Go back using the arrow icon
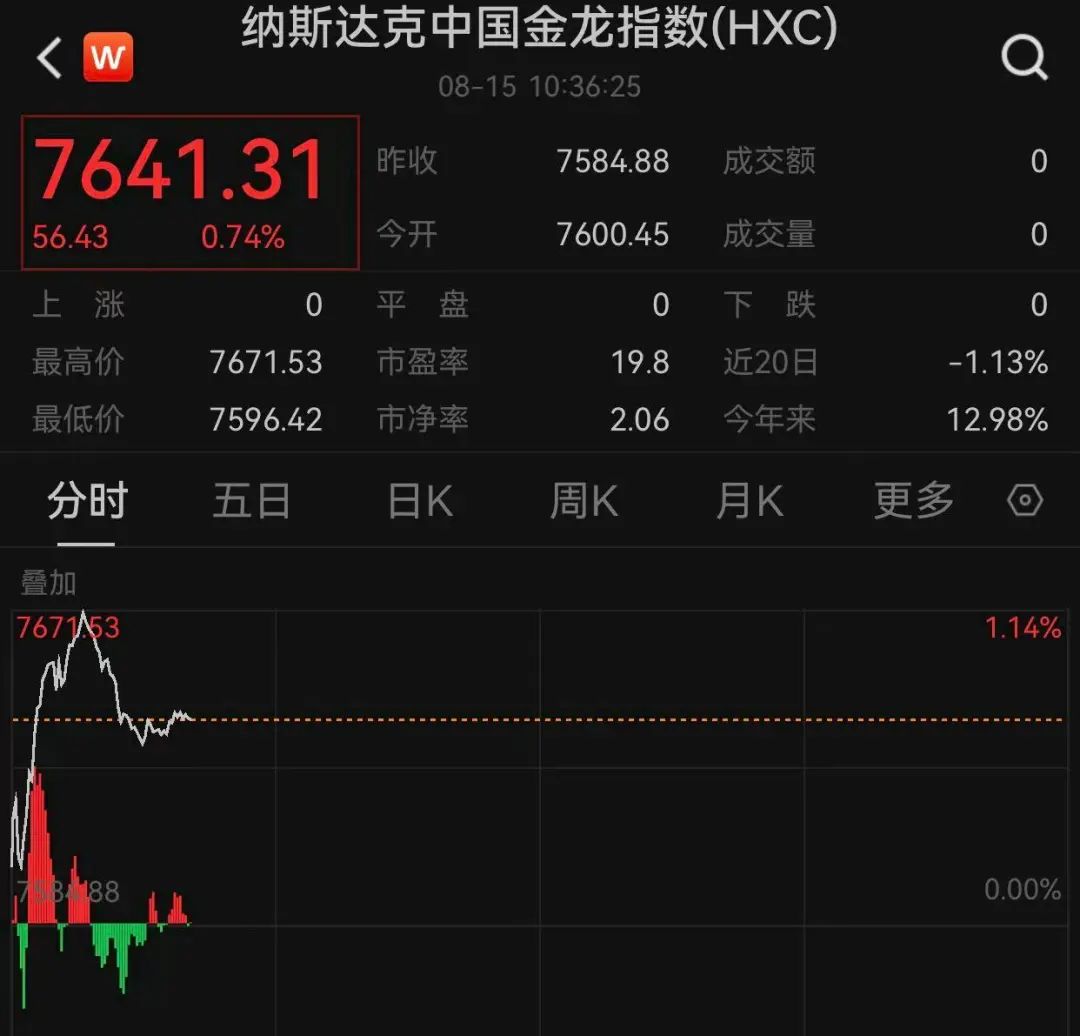The width and height of the screenshot is (1080, 1036). pos(49,58)
